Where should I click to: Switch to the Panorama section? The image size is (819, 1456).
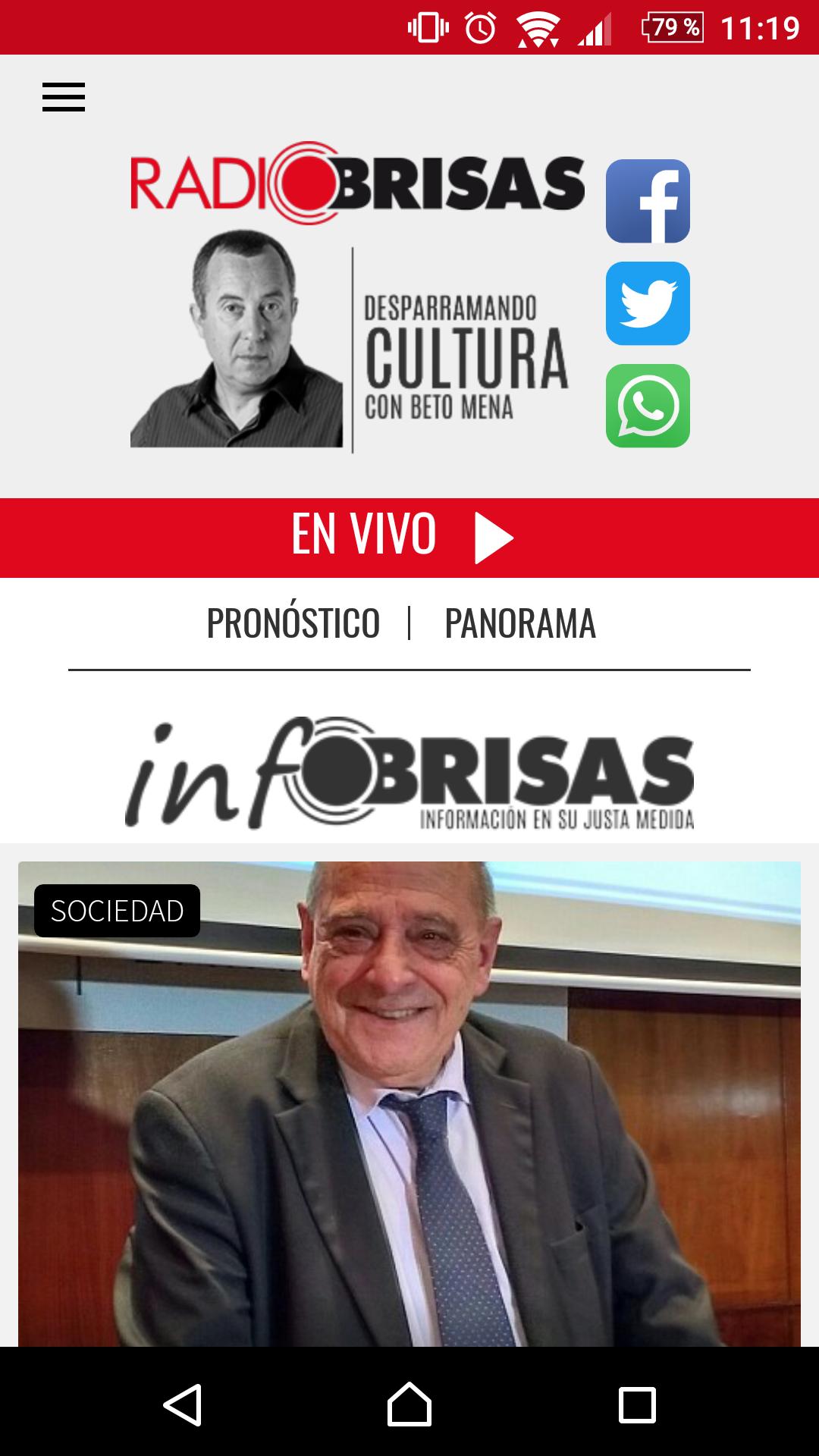[520, 623]
